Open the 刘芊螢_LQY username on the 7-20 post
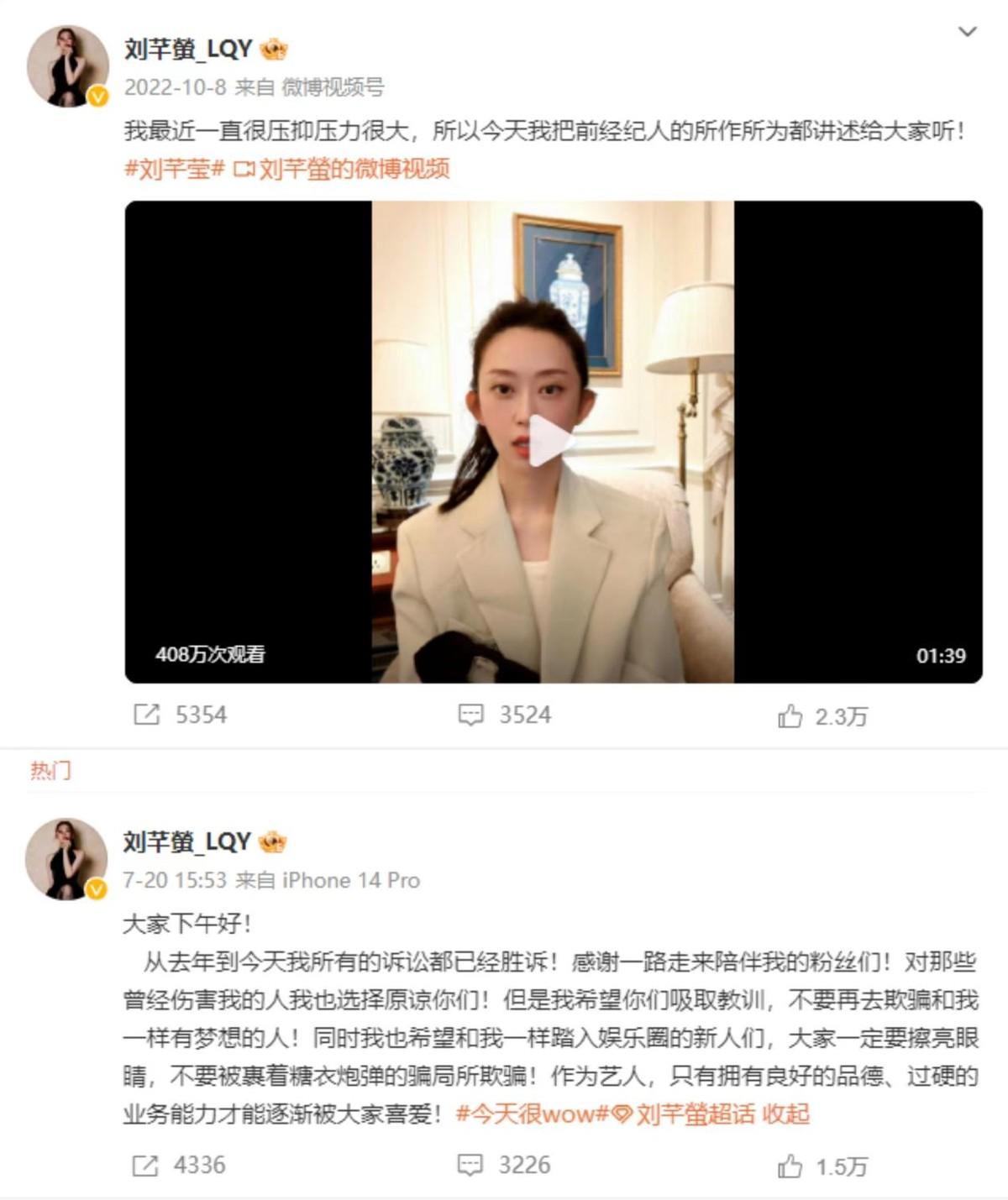This screenshot has width=1008, height=1200. pyautogui.click(x=186, y=841)
